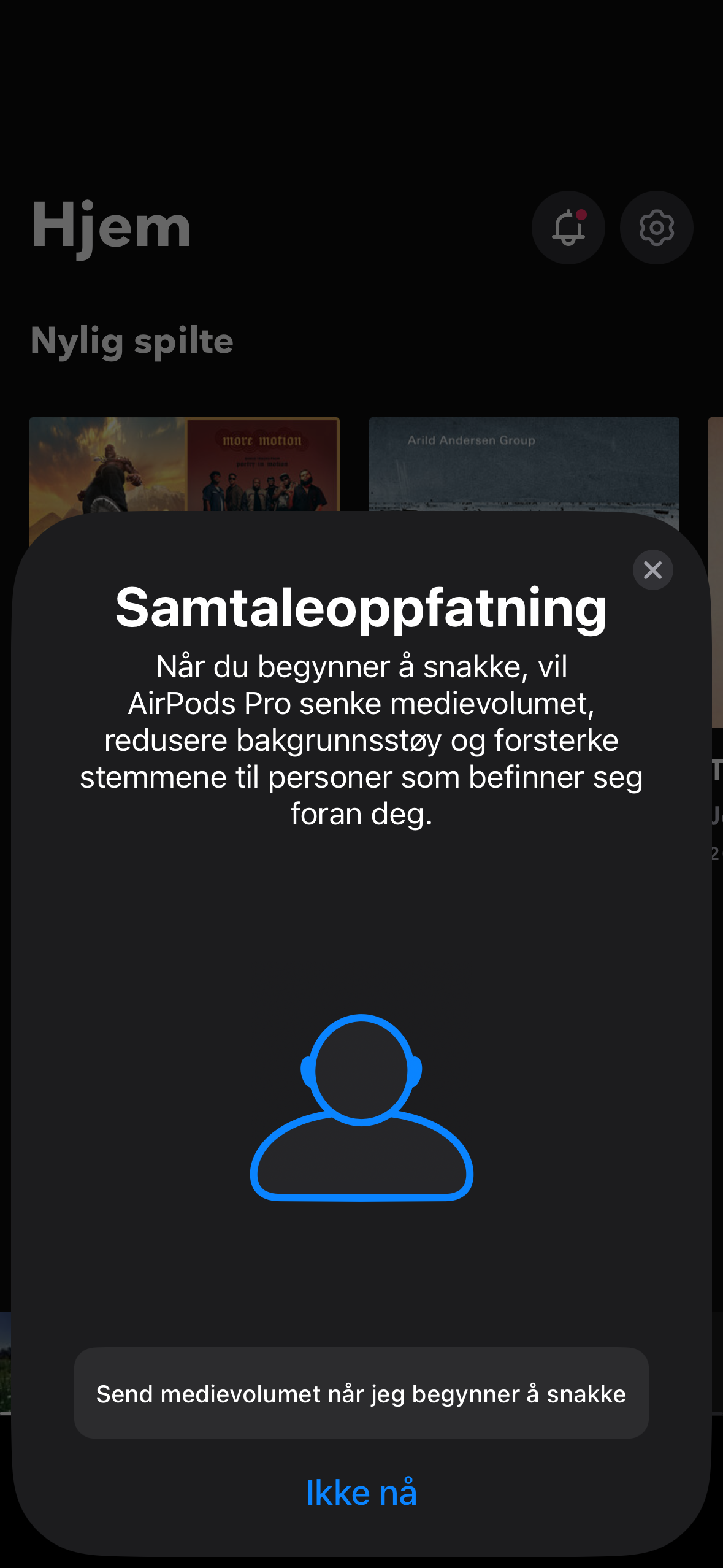Close the Samtaleoppfatning dialog
This screenshot has width=723, height=1568.
652,570
